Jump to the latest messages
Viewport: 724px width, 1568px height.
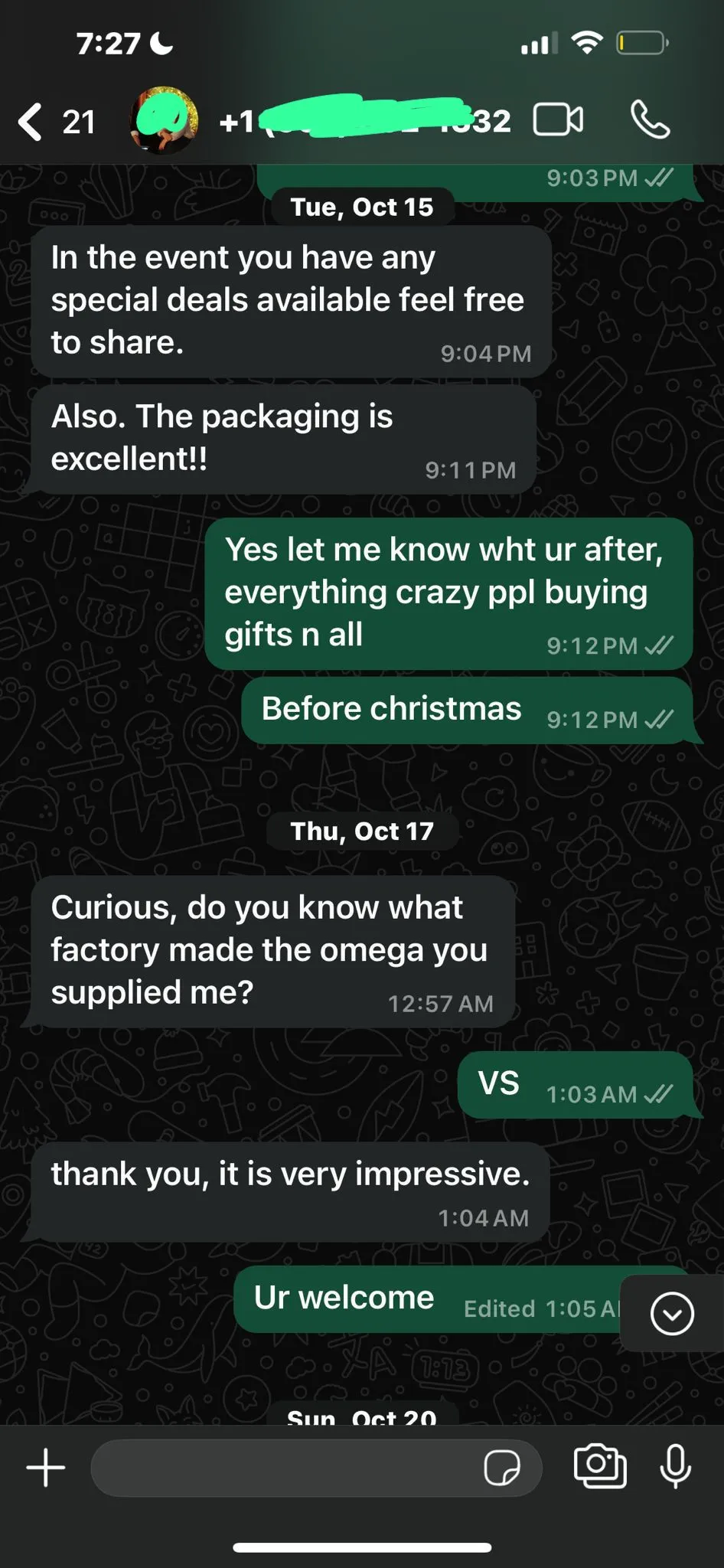(x=672, y=1314)
